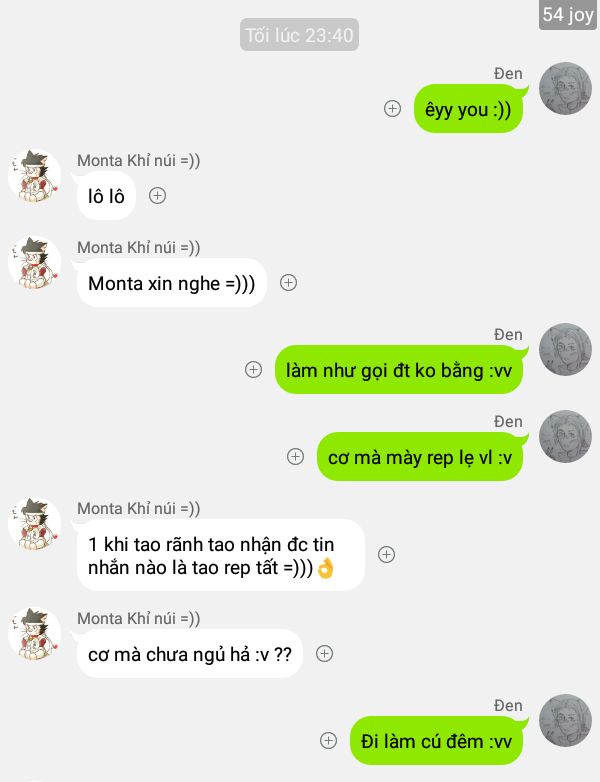Open Monta Khỉ núi's avatar beside "lô lô"
Screen dimensions: 600x782
35,176
